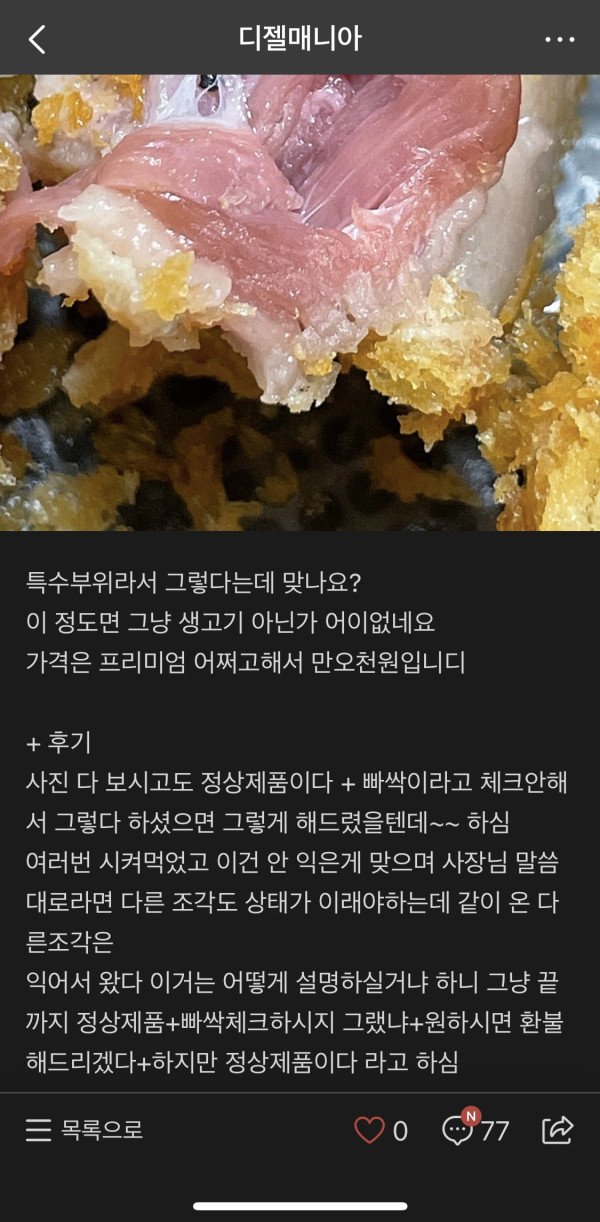Like this post with the heart icon
This screenshot has width=600, height=1222.
click(369, 1131)
